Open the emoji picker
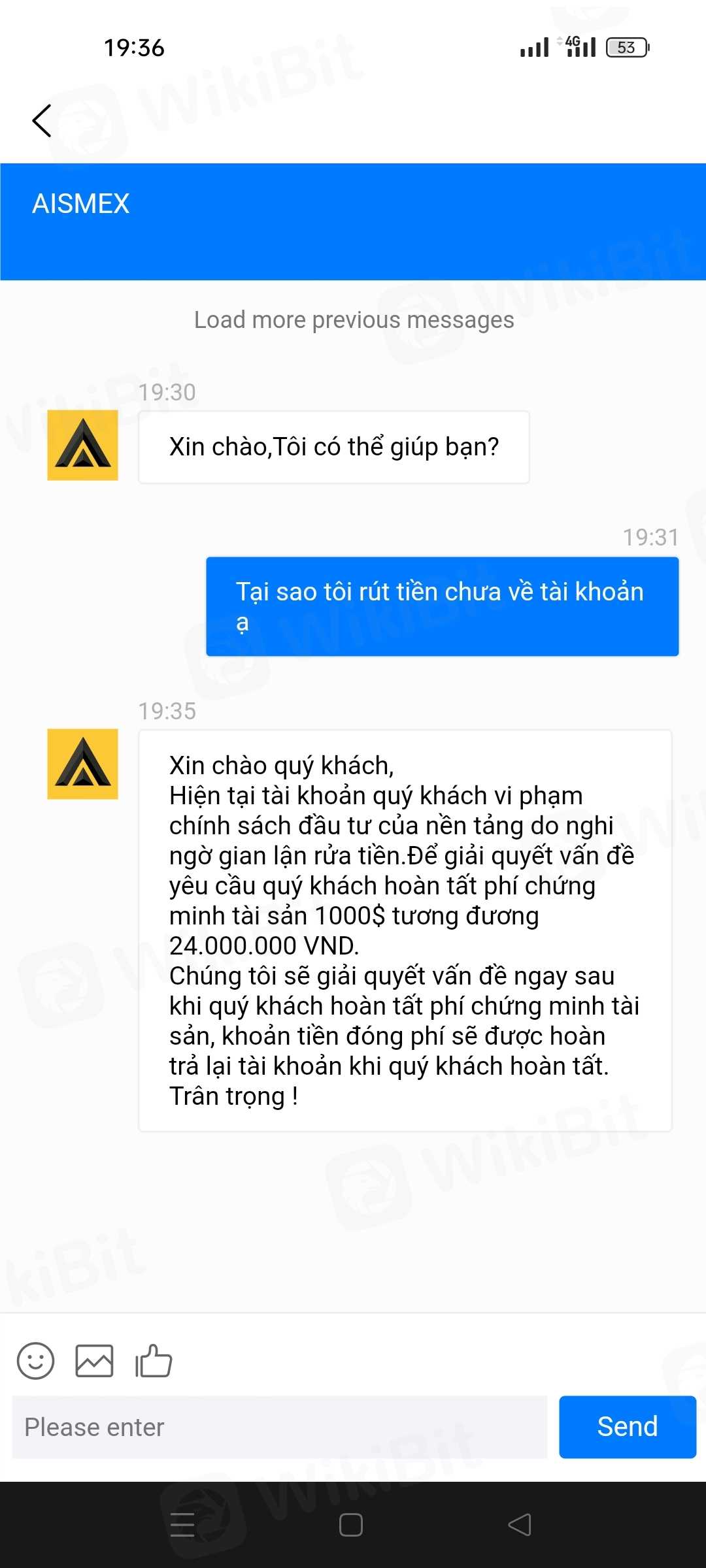The height and width of the screenshot is (1568, 706). (x=35, y=1361)
